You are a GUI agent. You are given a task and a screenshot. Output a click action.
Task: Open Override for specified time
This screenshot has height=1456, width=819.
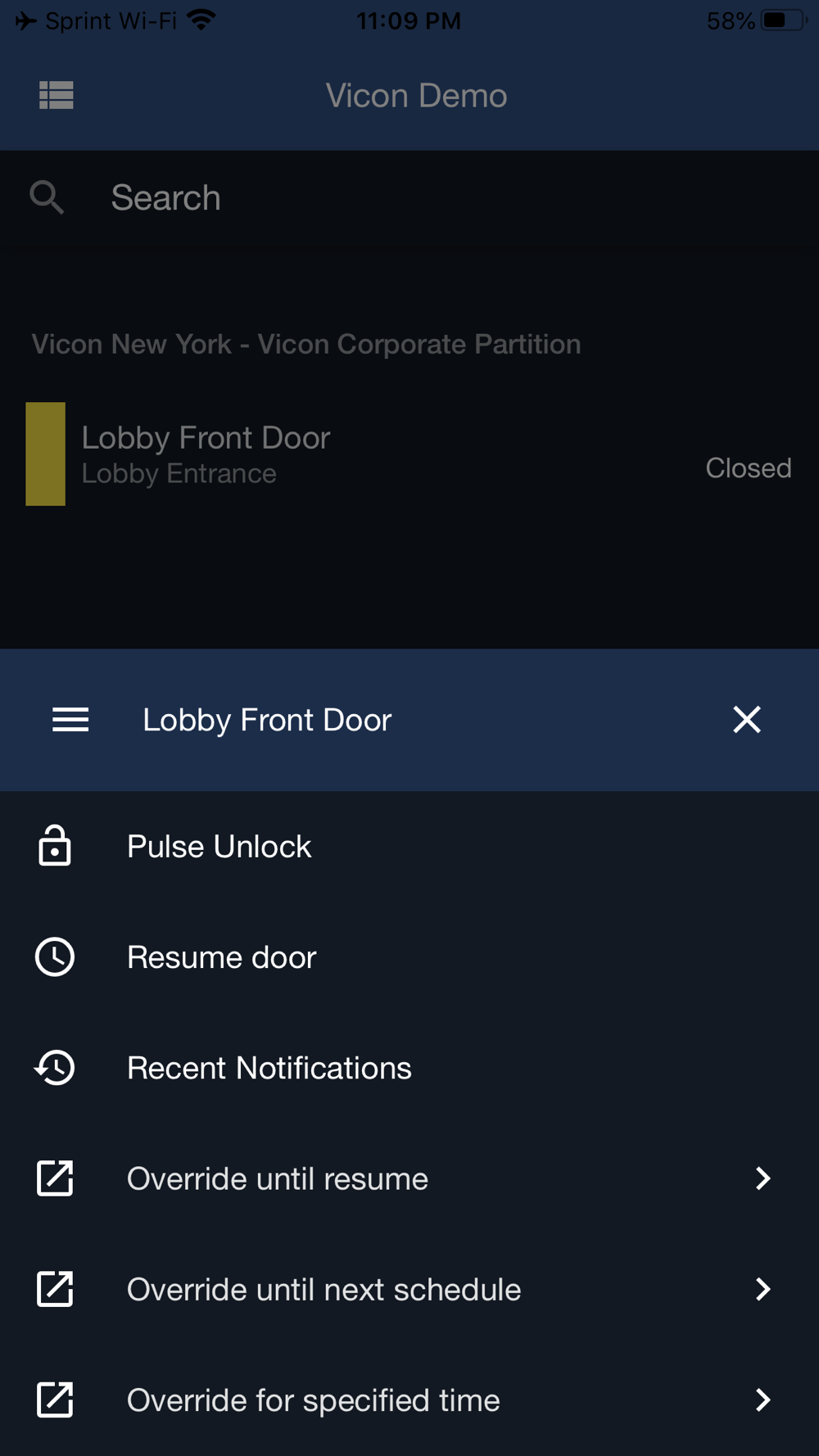409,1400
